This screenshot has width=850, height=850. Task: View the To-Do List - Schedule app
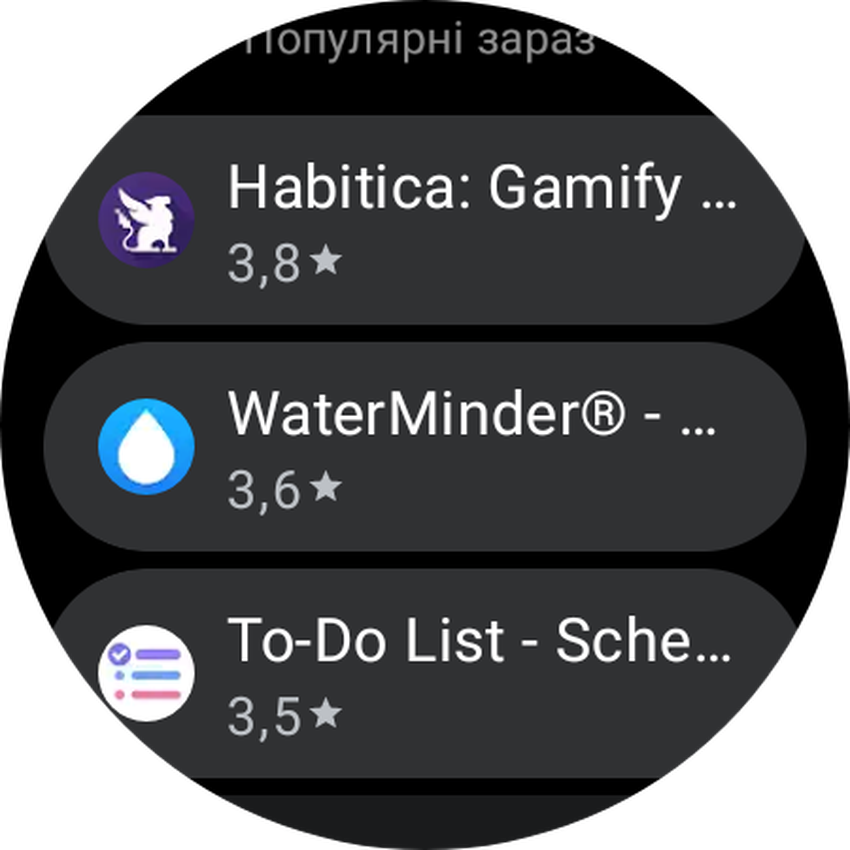[425, 670]
